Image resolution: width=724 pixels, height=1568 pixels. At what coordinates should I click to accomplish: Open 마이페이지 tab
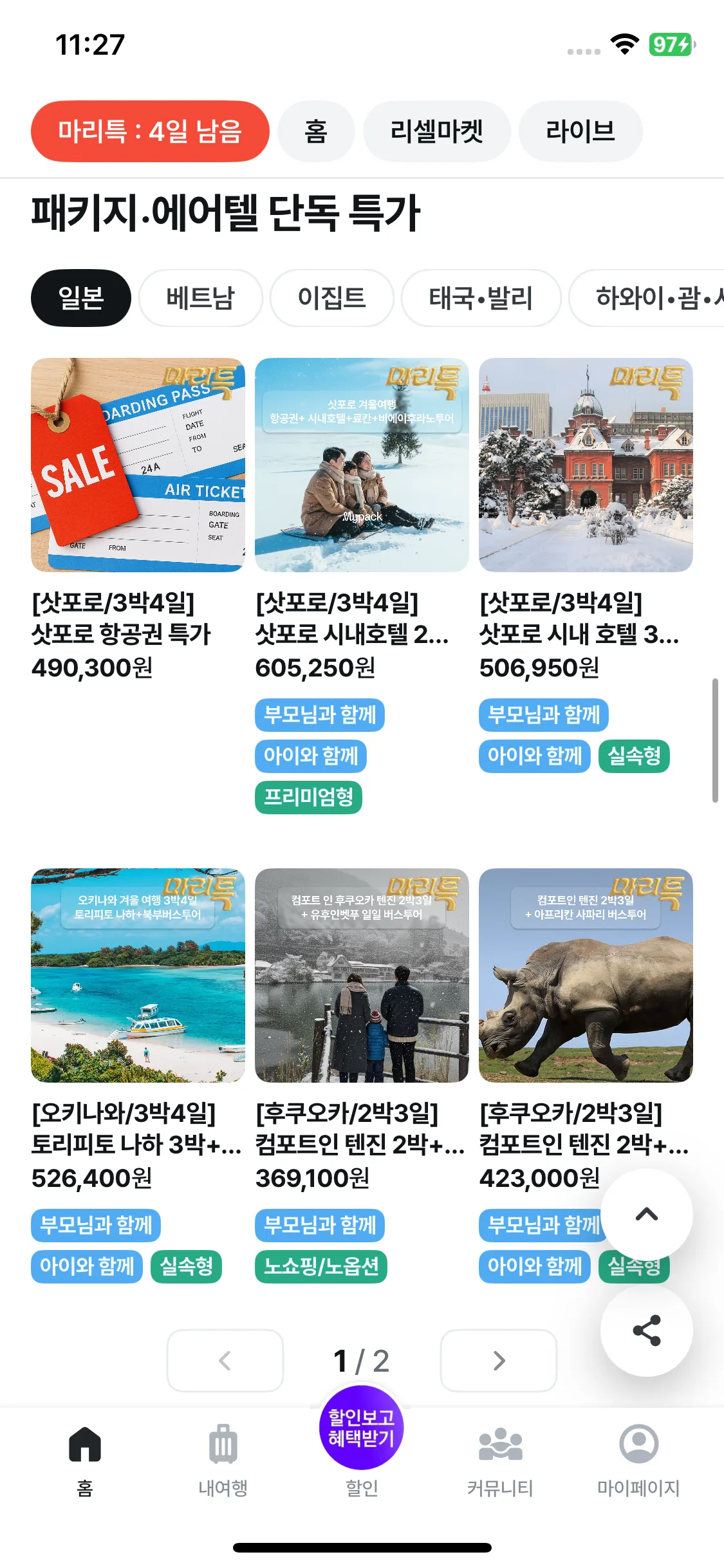tap(638, 1460)
